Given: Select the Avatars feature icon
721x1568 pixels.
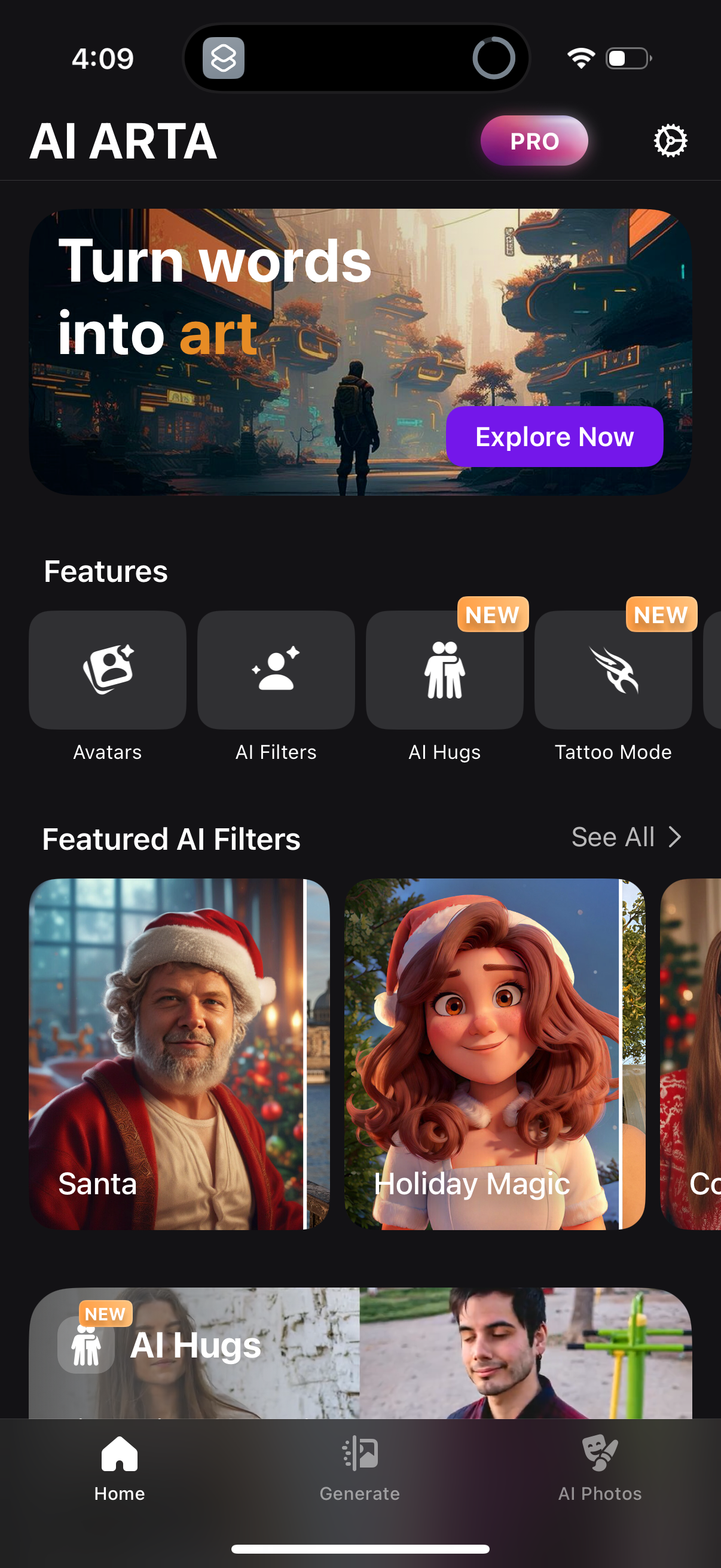Looking at the screenshot, I should tap(107, 670).
